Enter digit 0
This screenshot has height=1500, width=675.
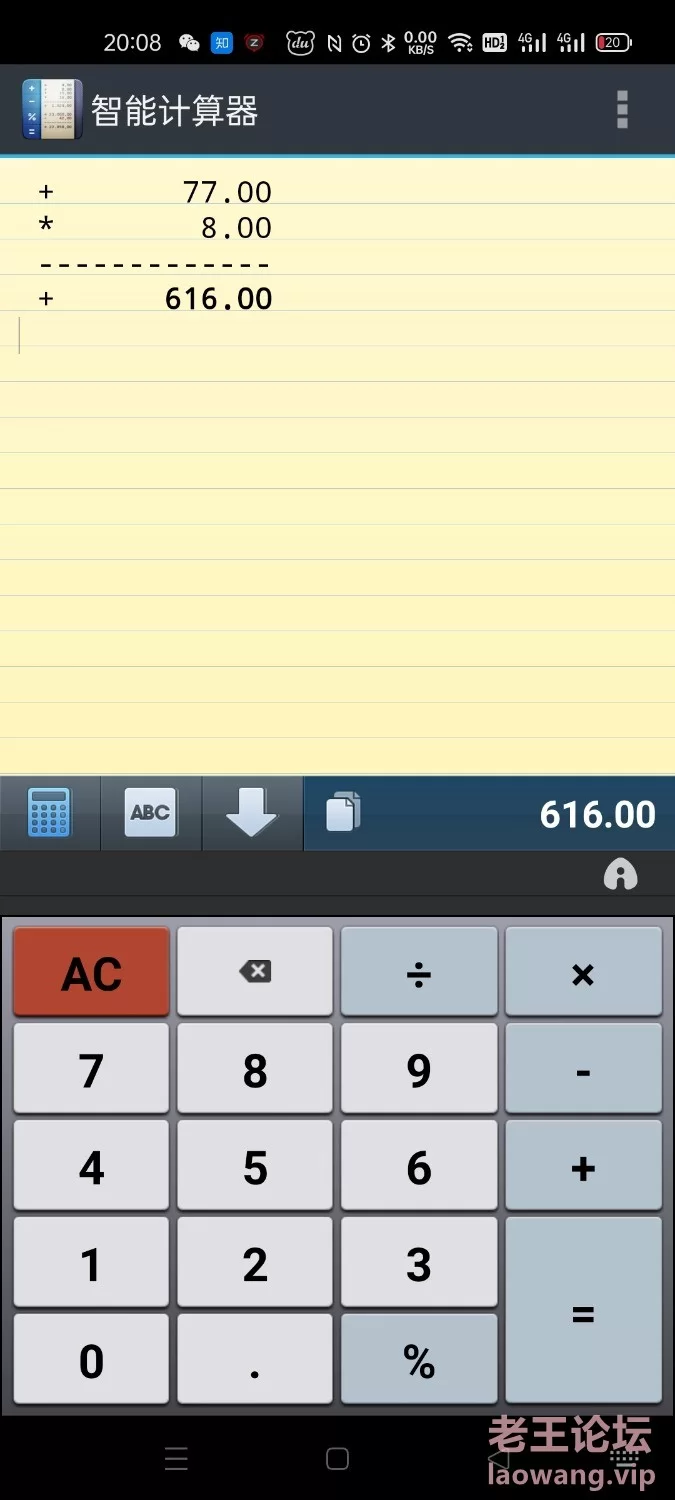[91, 1359]
